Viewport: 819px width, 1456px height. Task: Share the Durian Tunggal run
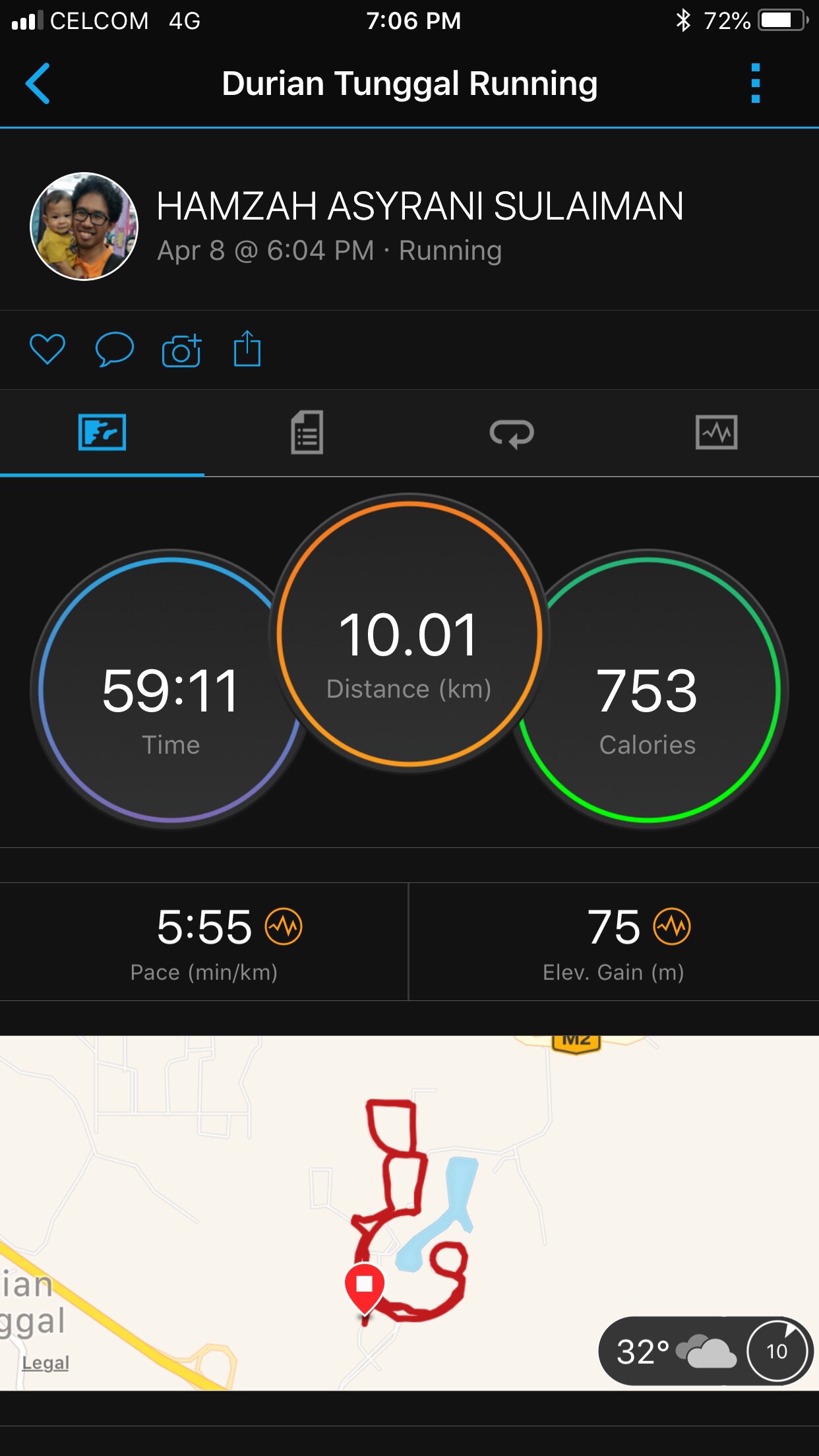[x=247, y=349]
